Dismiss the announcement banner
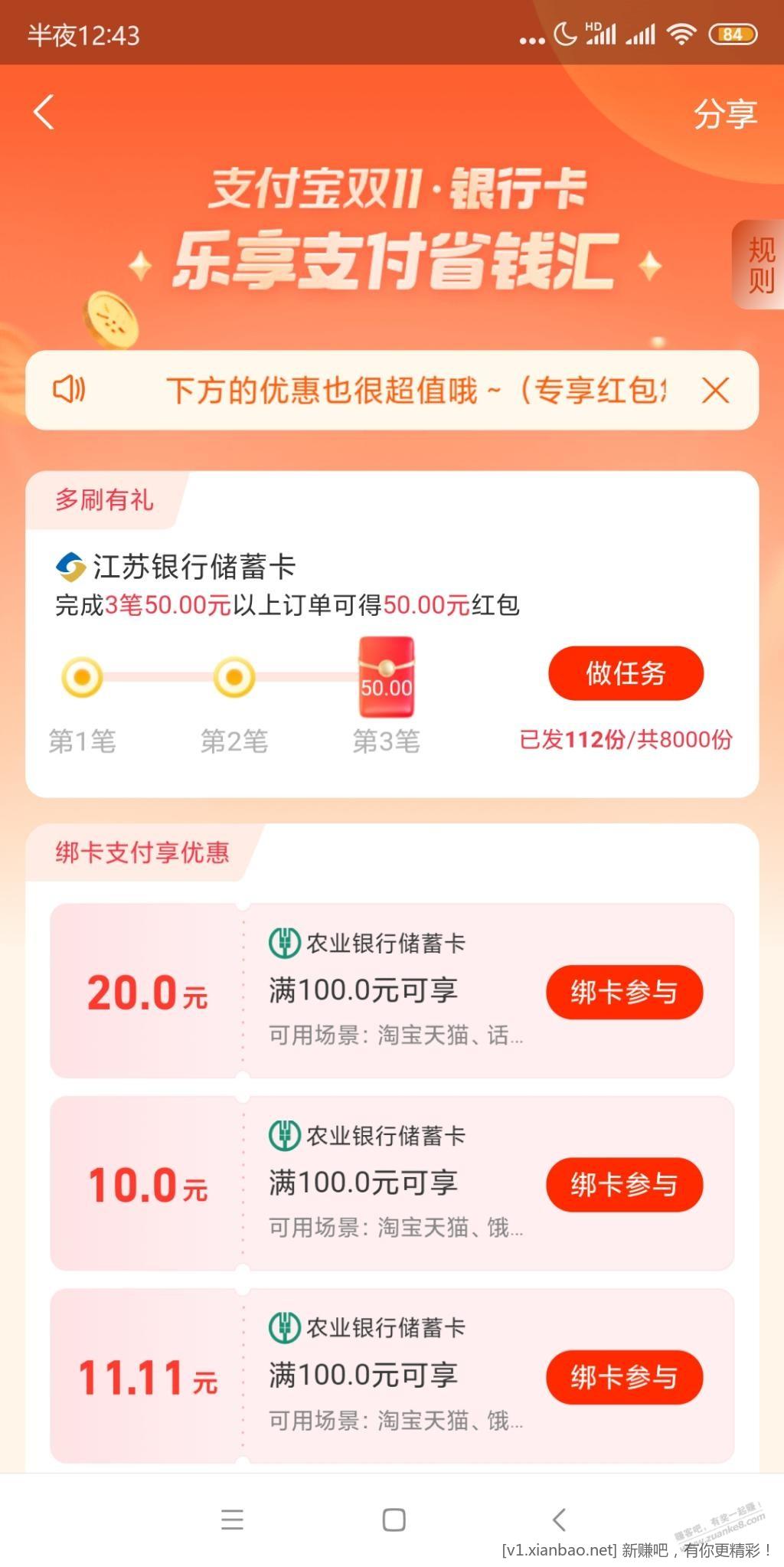Viewport: 784px width, 1567px height. (715, 391)
